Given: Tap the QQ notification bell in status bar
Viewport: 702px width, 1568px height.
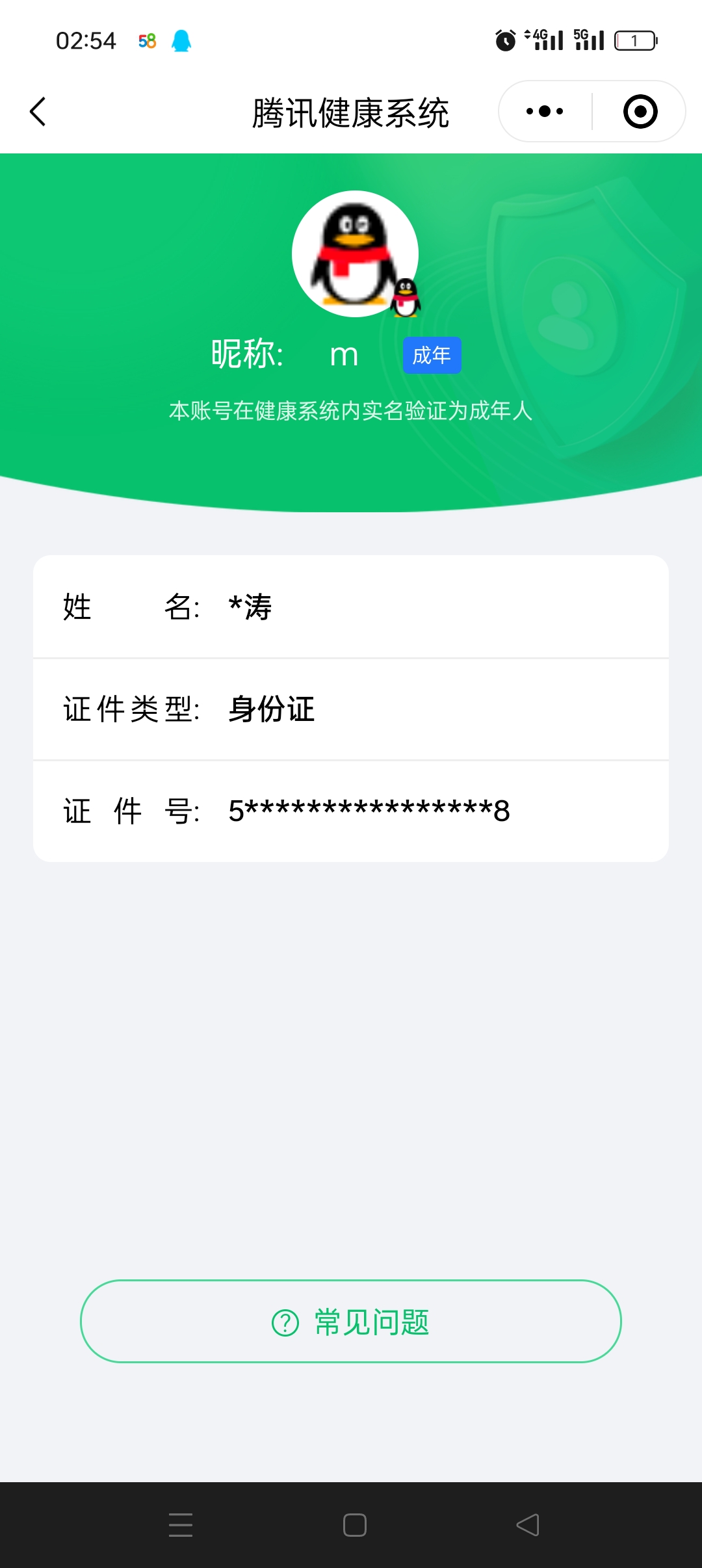Looking at the screenshot, I should pyautogui.click(x=183, y=40).
